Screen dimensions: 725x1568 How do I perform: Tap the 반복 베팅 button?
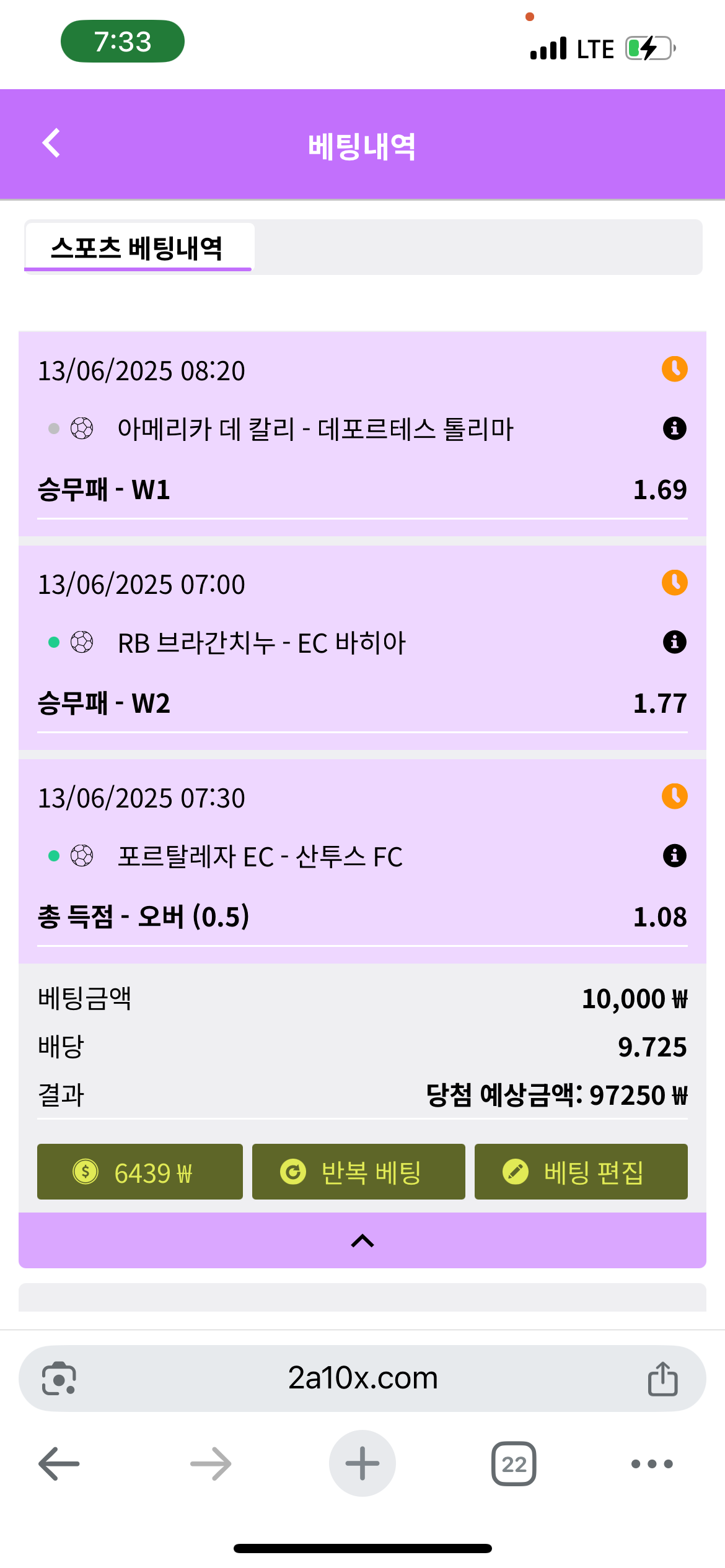pyautogui.click(x=358, y=1172)
